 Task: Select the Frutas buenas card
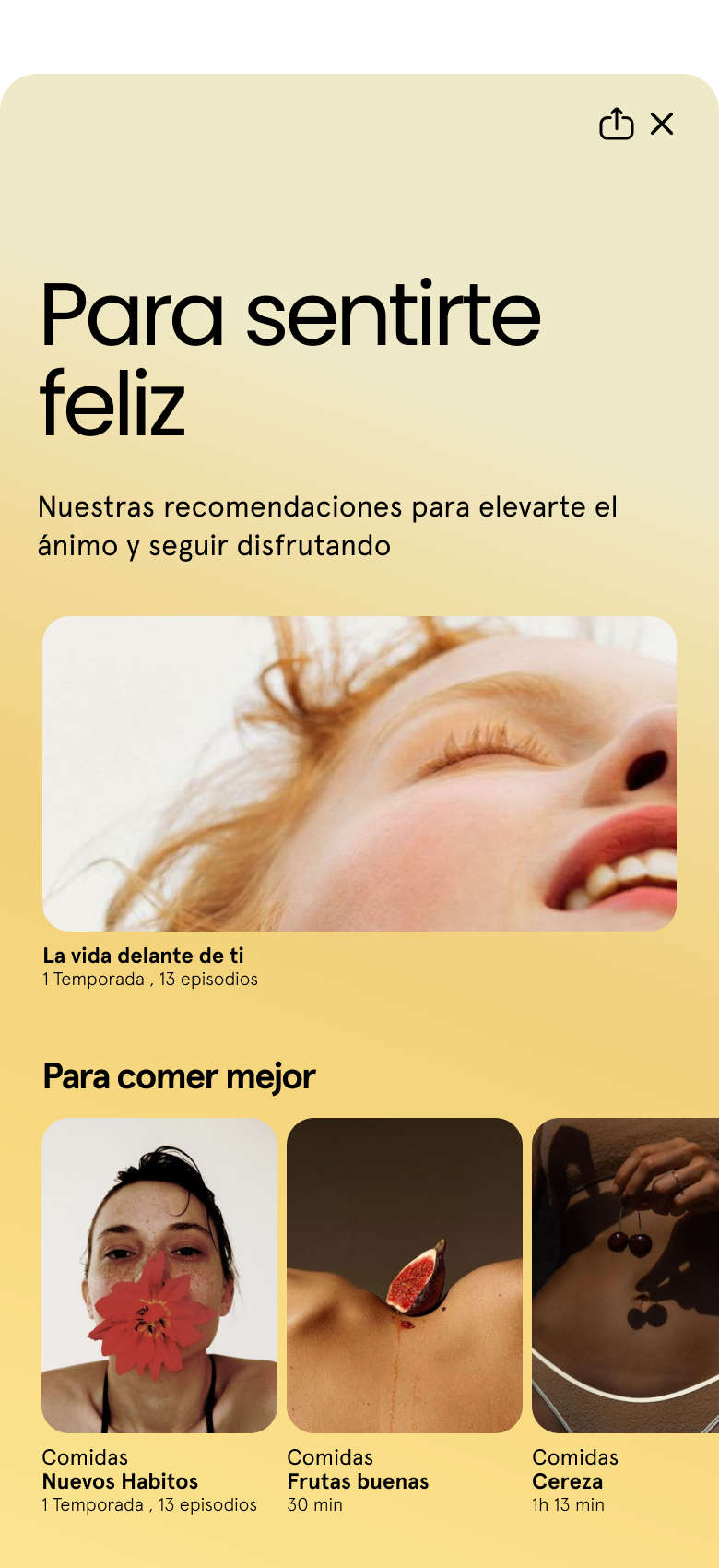pos(405,1275)
